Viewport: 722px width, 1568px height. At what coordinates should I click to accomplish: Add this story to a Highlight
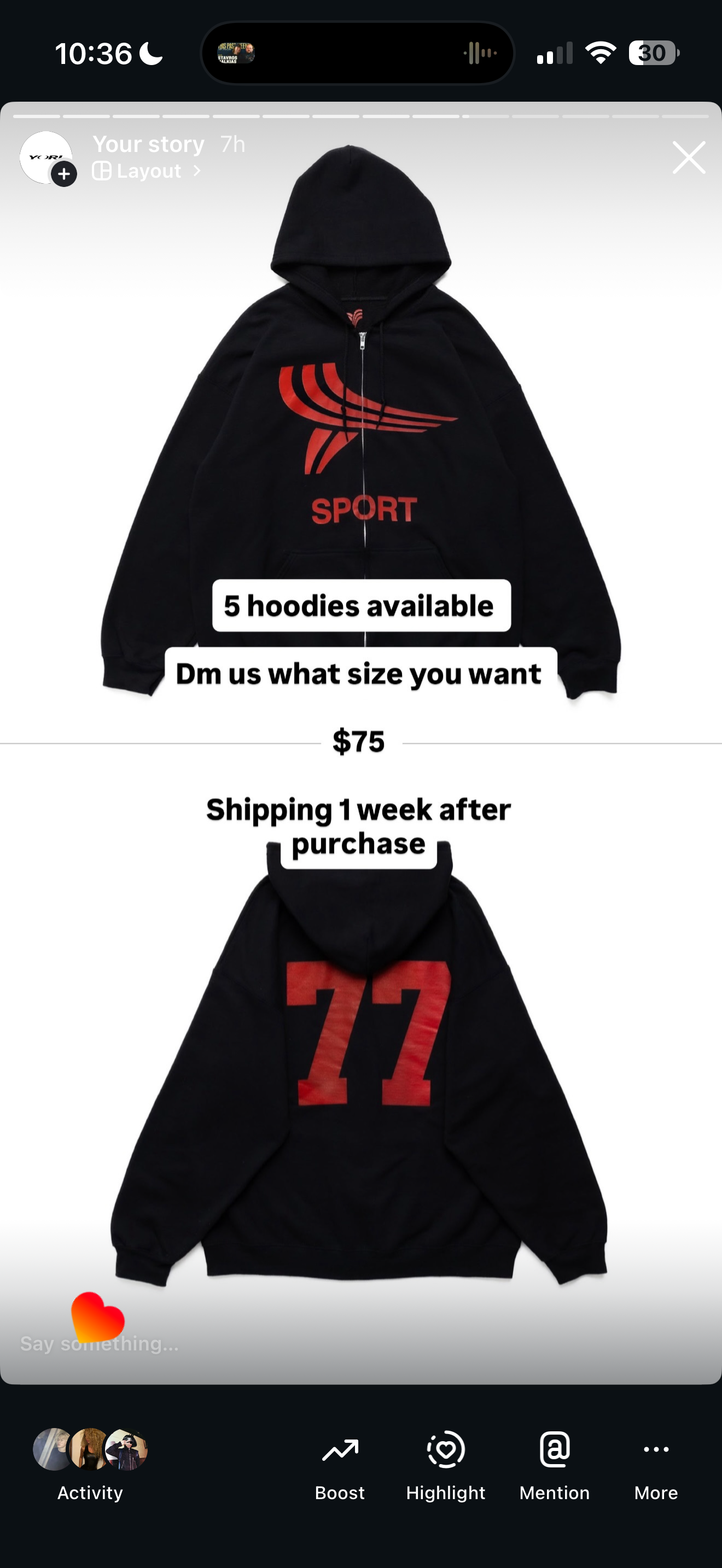(x=446, y=1465)
